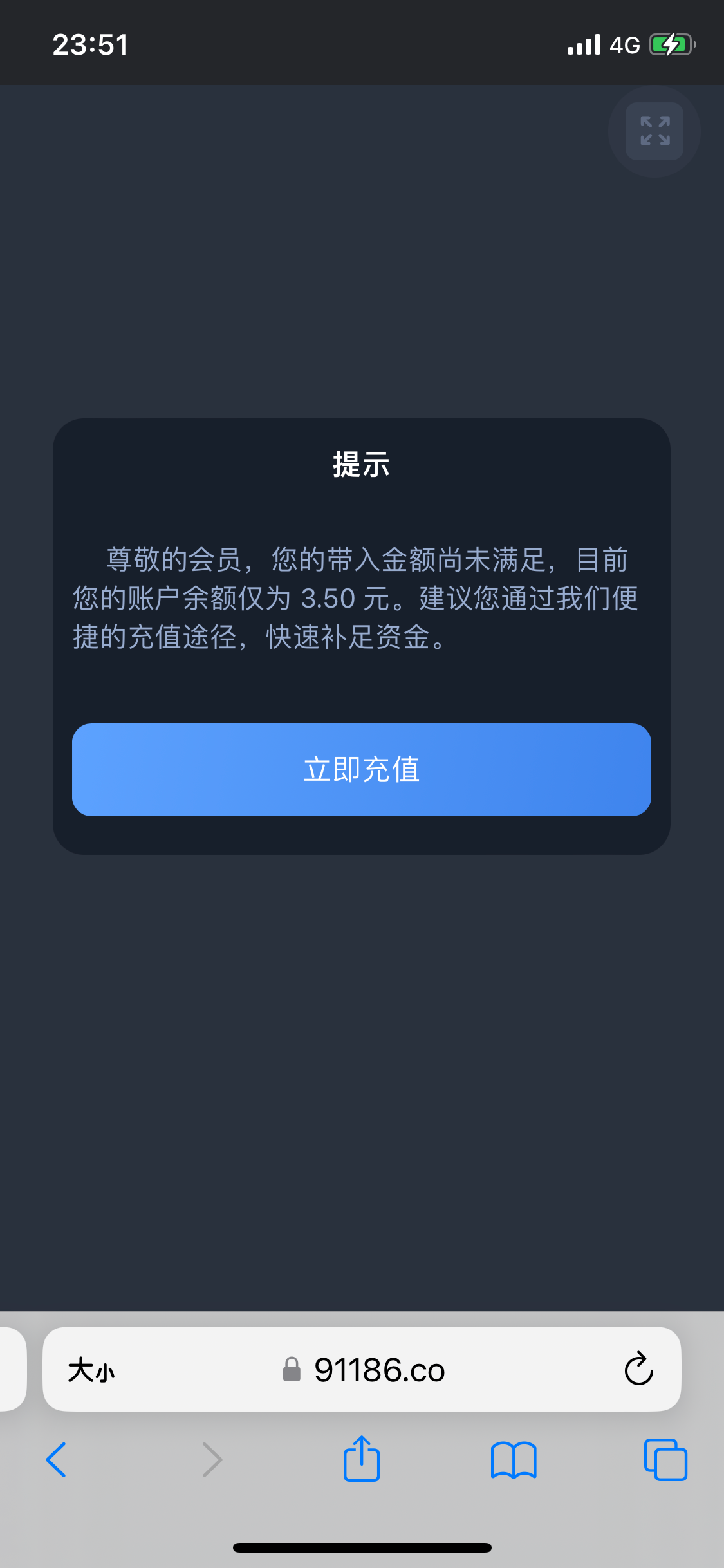
Task: Go back in Safari
Action: point(56,1460)
